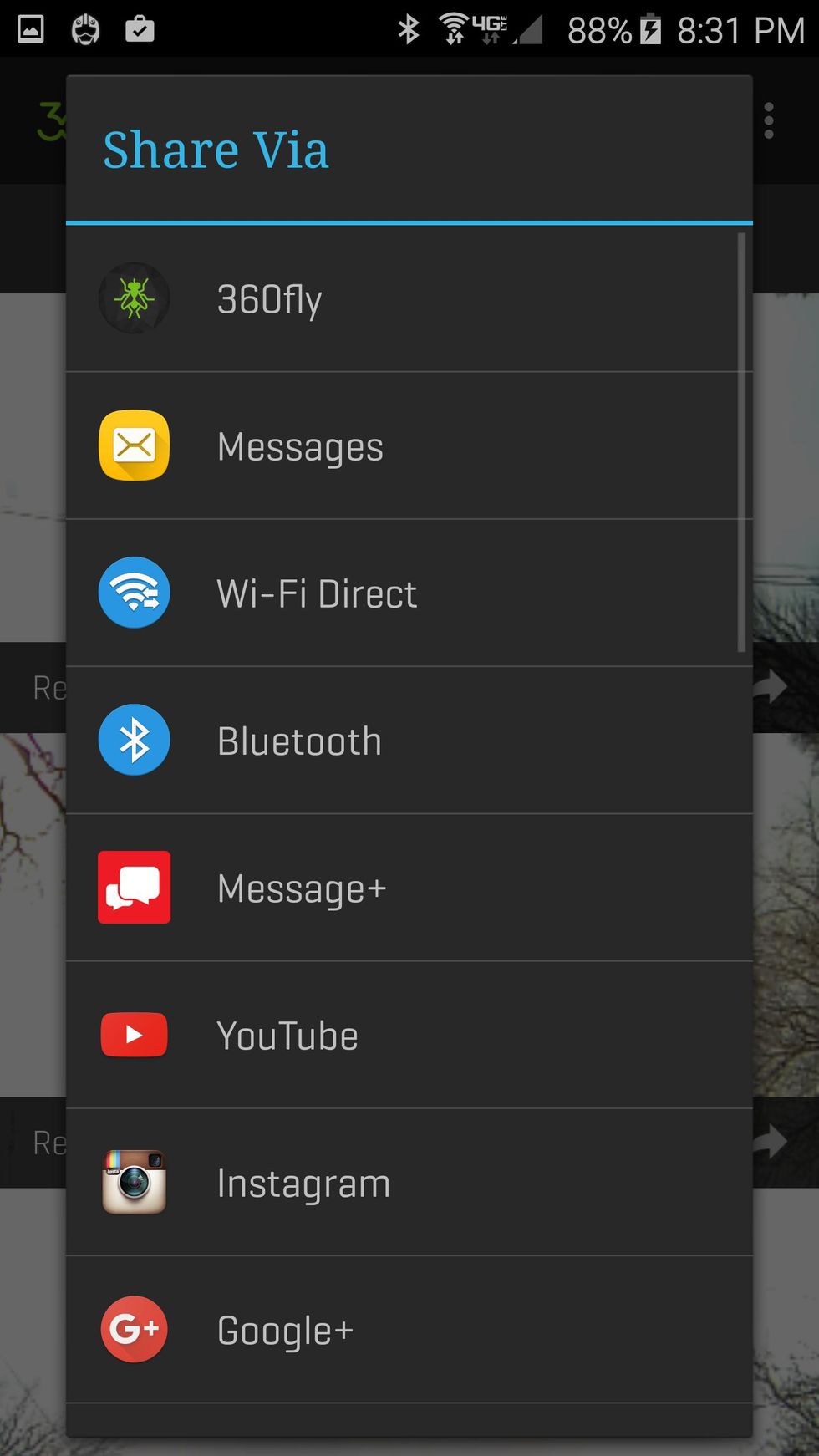Pick Google+ as share target

coord(409,1329)
